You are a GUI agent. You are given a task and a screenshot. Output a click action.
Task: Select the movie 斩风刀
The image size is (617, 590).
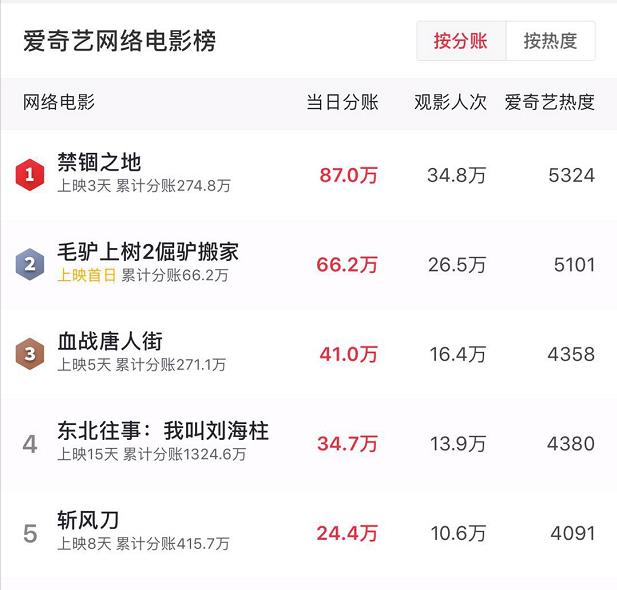[88, 520]
